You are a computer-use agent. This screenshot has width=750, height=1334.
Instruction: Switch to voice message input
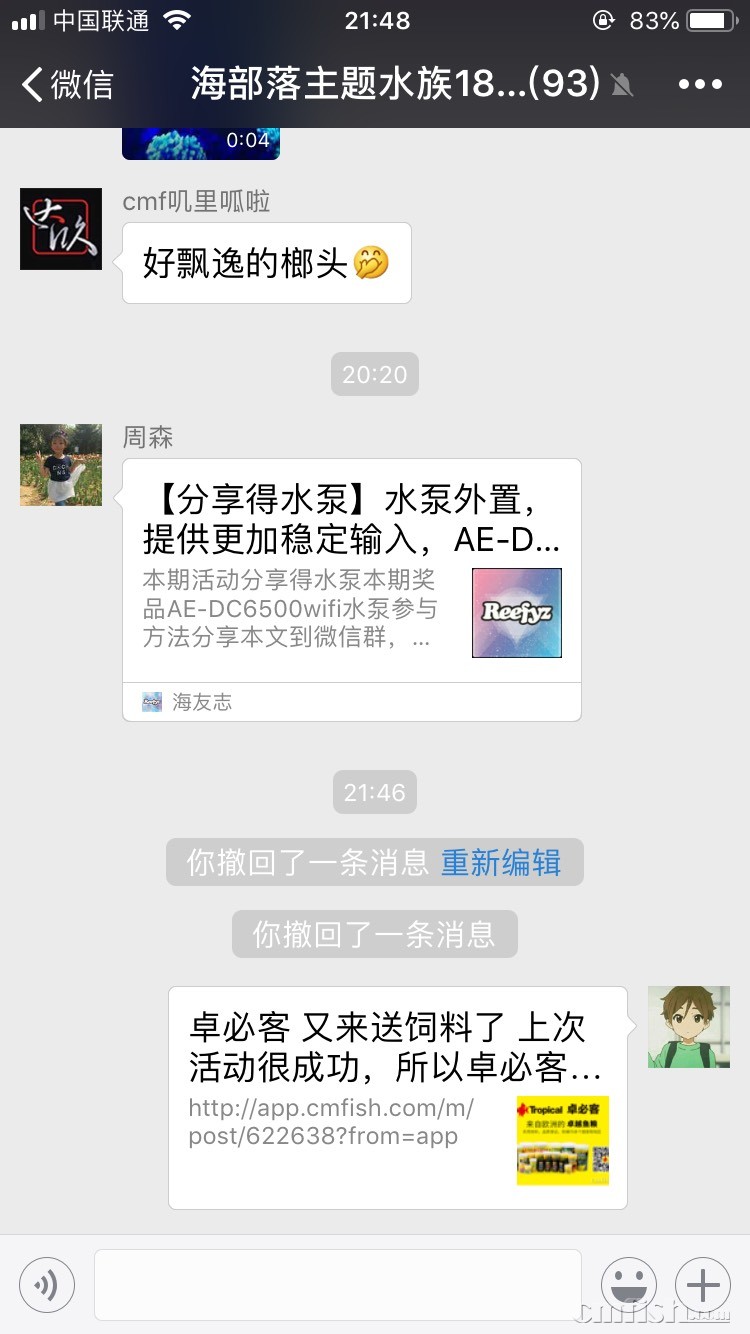click(x=47, y=1284)
